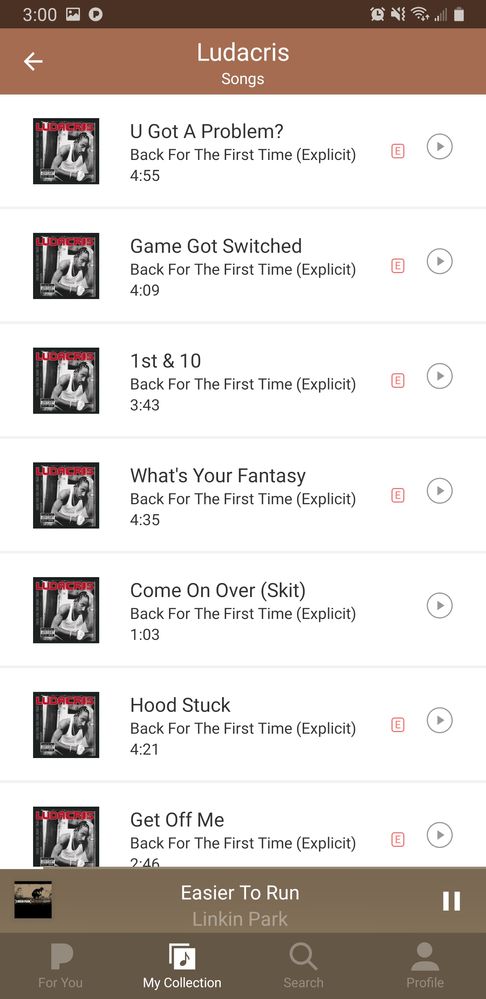Go back using the top-left arrow
The height and width of the screenshot is (999, 486).
(33, 61)
